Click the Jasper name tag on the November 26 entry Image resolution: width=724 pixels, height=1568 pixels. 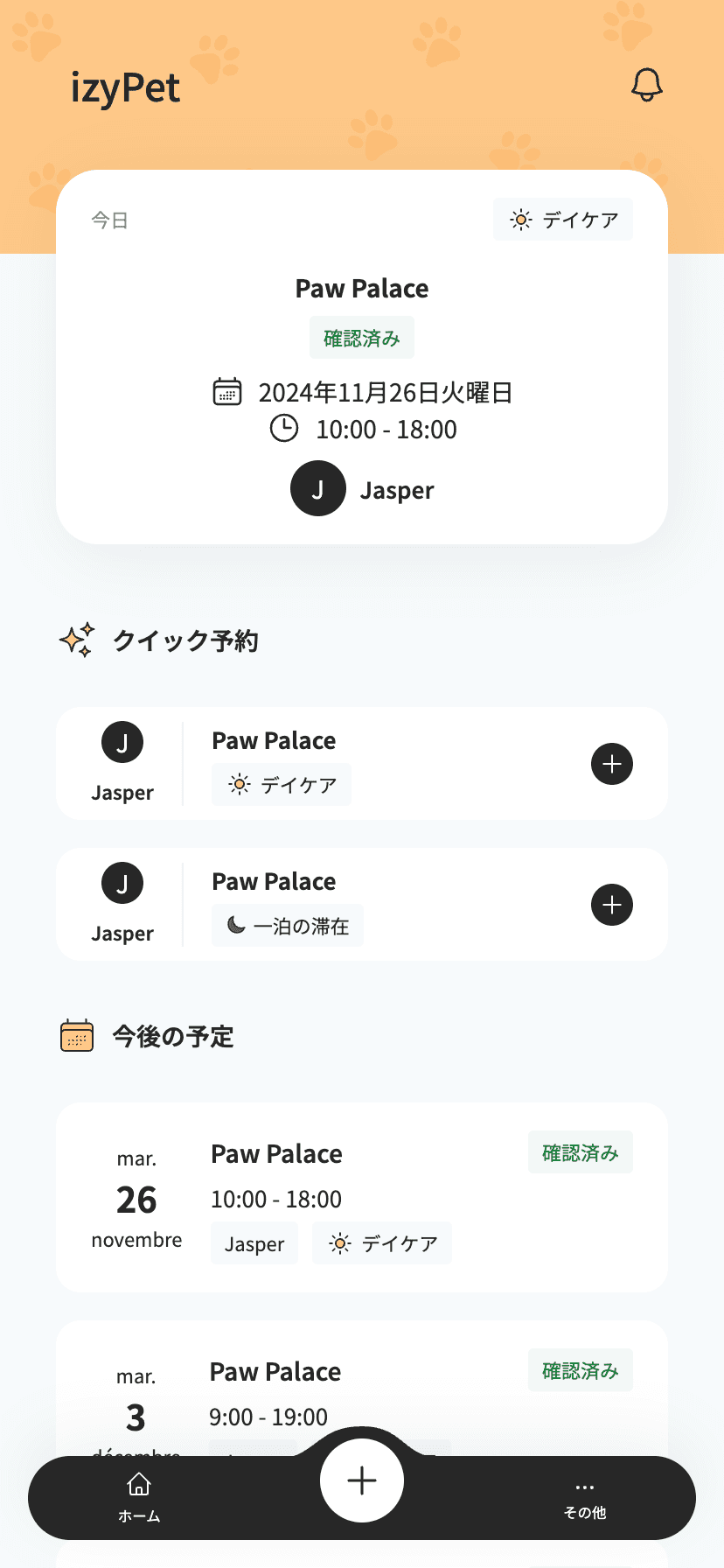coord(254,1242)
